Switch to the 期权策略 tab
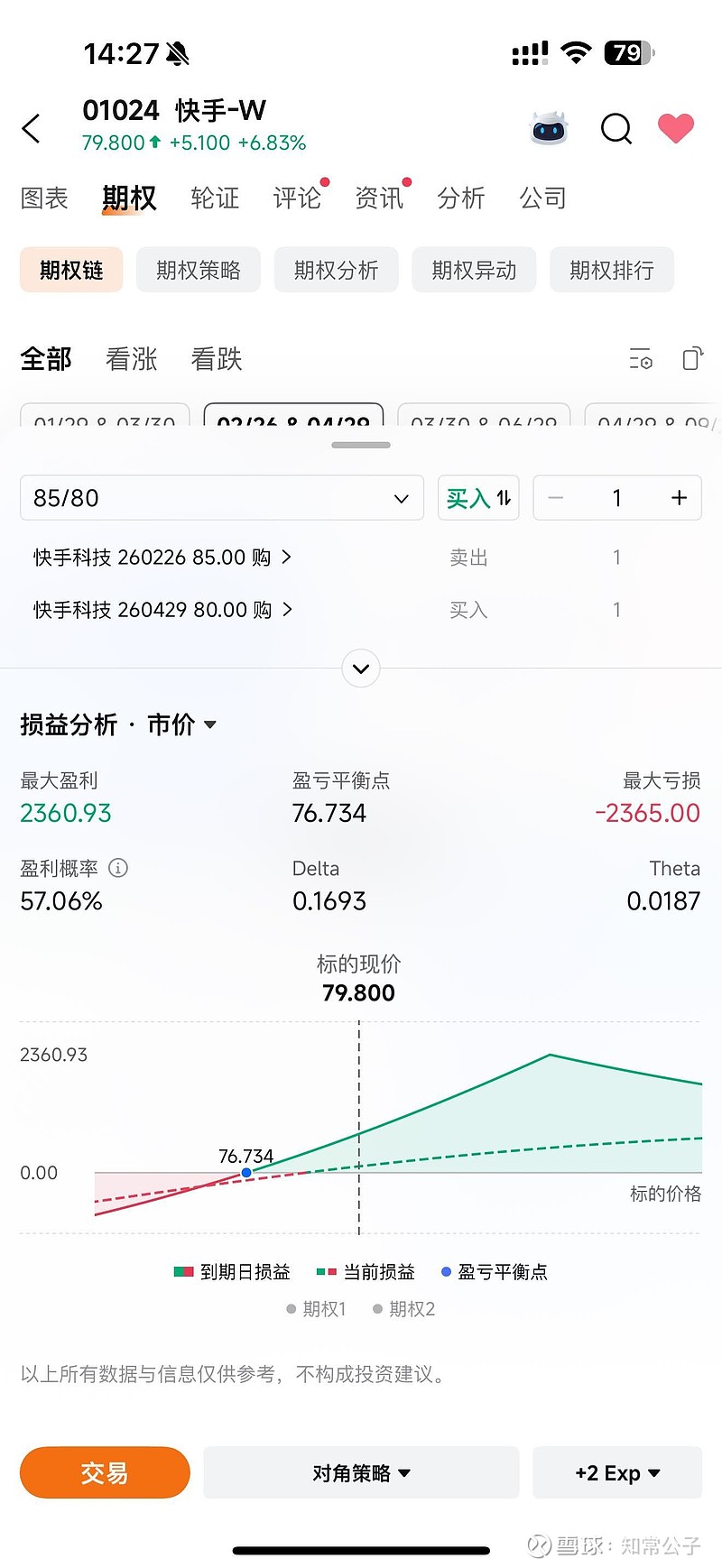This screenshot has width=722, height=1568. 198,269
